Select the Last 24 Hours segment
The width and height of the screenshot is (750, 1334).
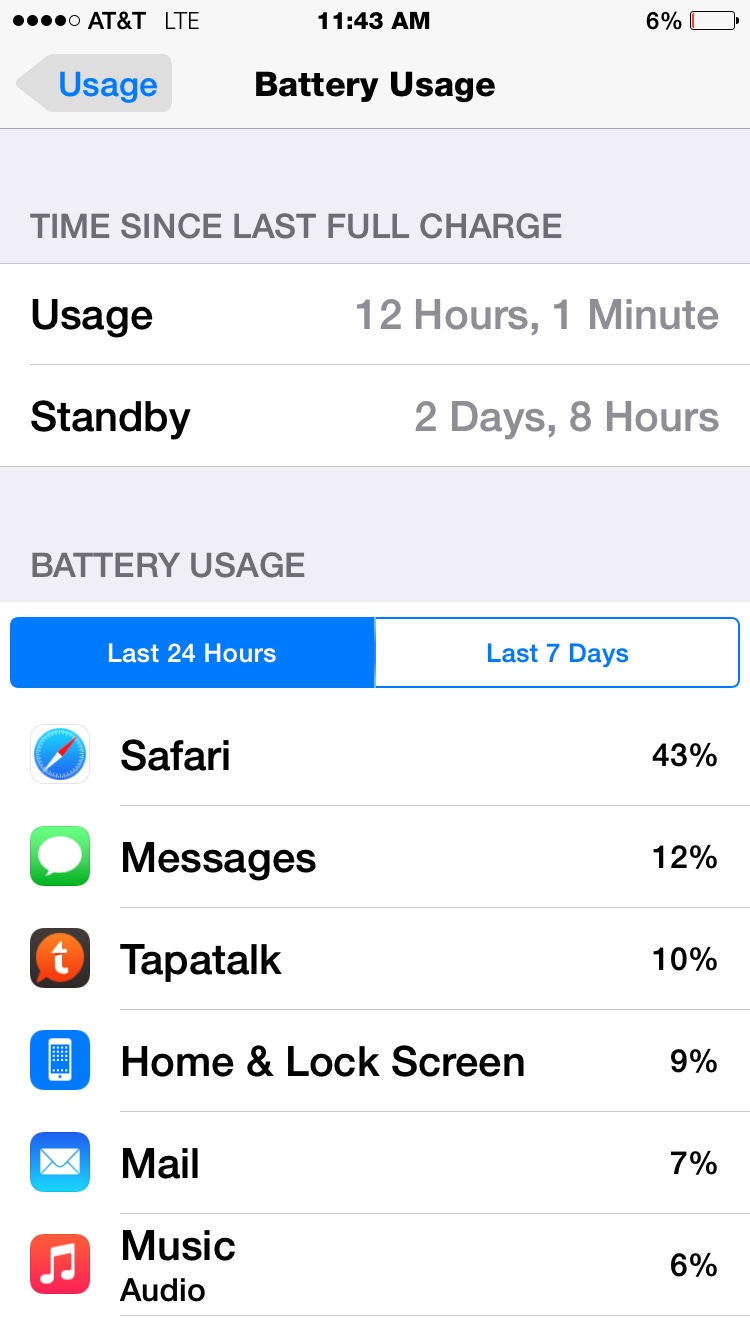(x=192, y=653)
